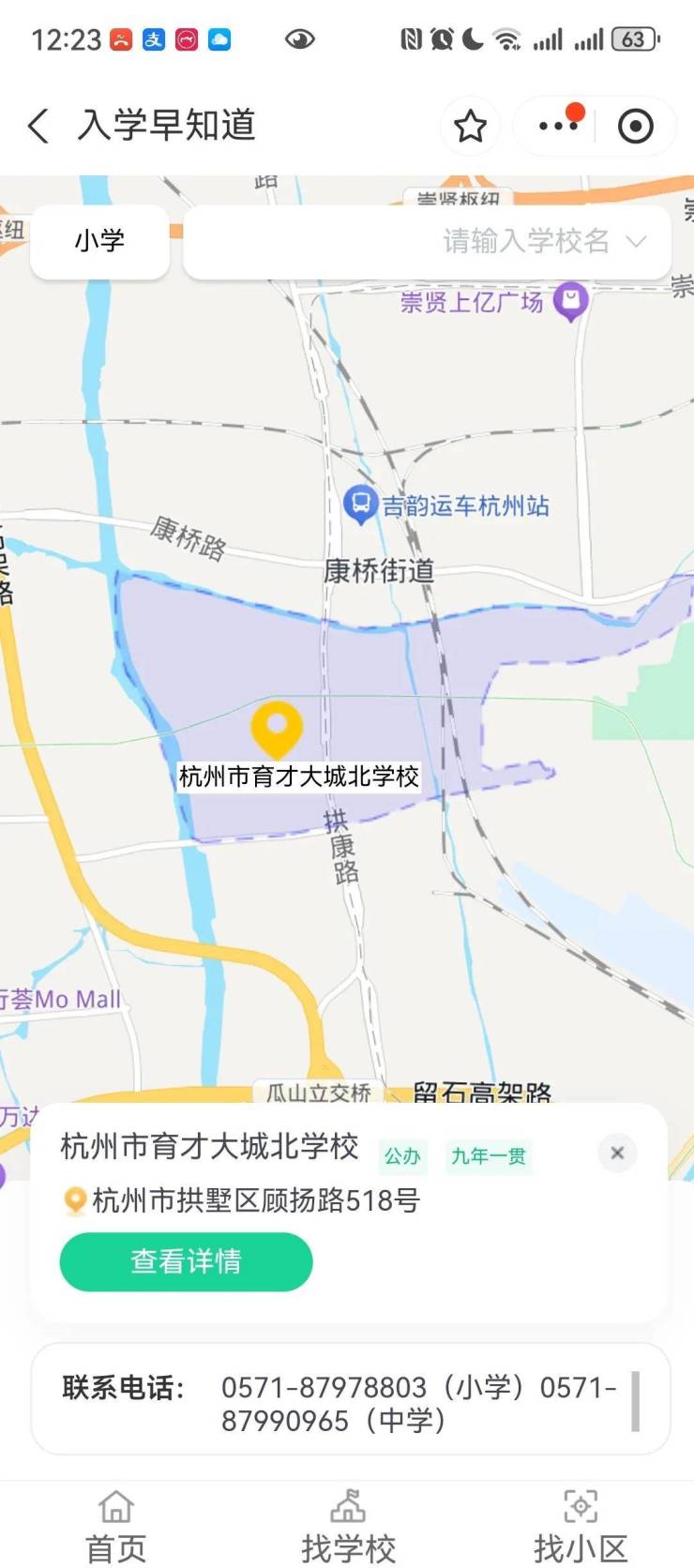Open the 小学 school level selector
Viewport: 694px width, 1568px height.
[99, 241]
